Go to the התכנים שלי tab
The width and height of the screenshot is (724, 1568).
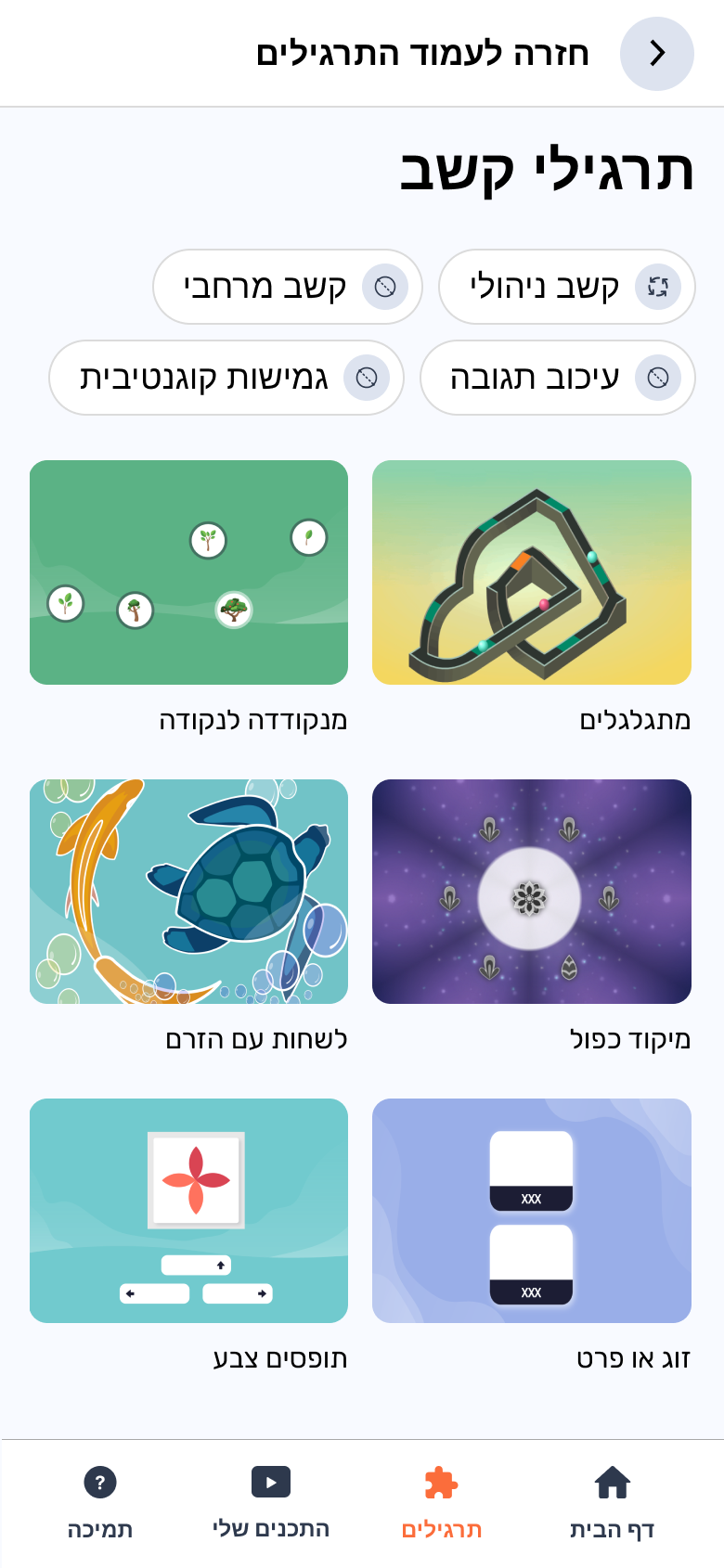click(x=270, y=1503)
